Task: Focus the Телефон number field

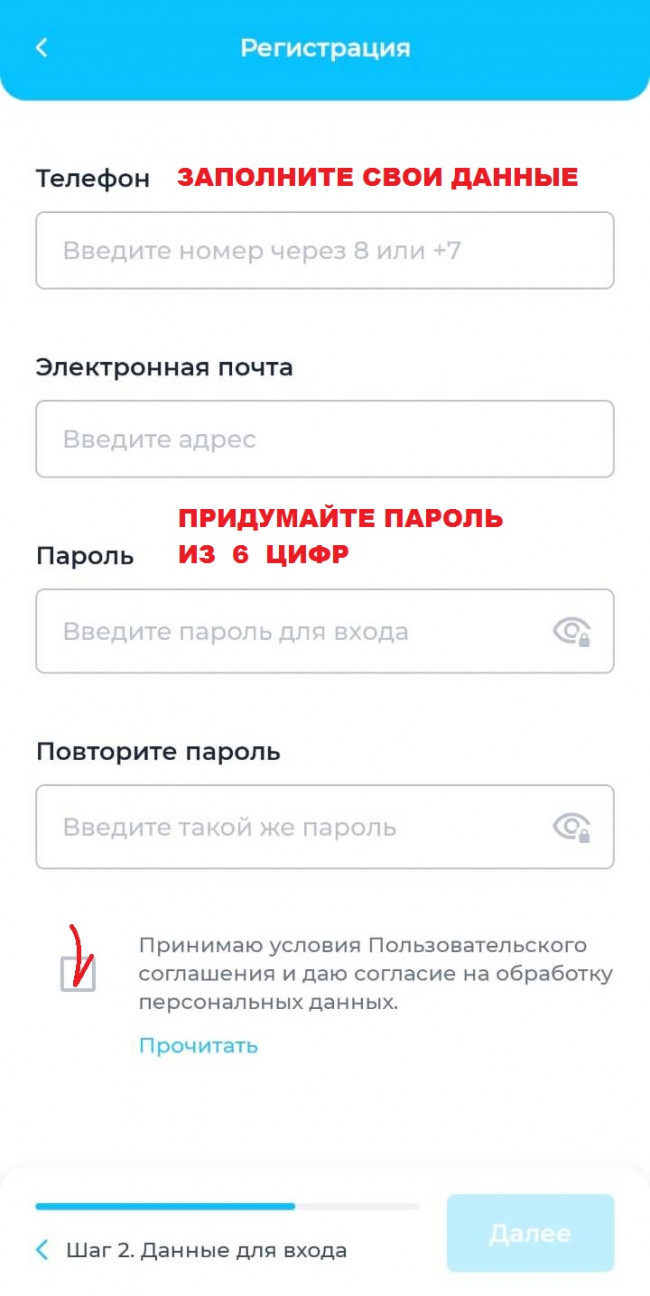Action: 325,250
